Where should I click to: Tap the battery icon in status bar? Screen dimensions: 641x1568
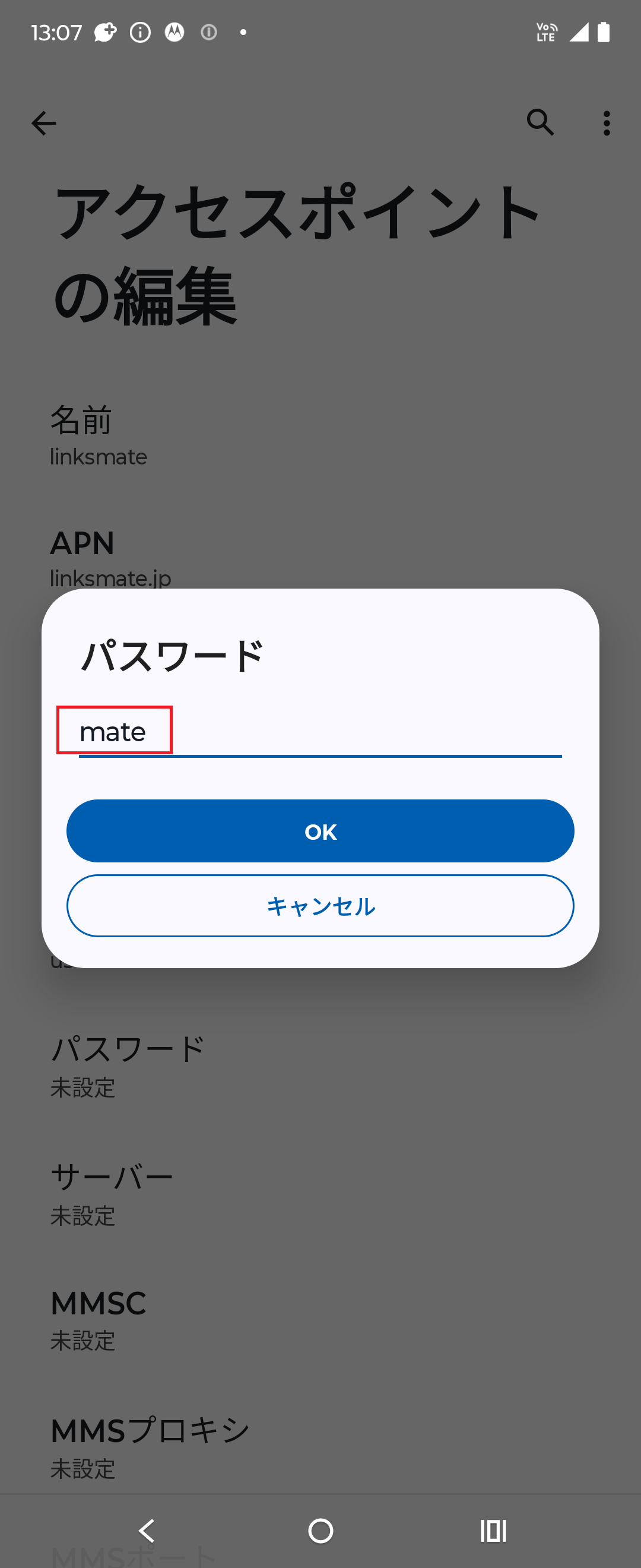(x=605, y=31)
